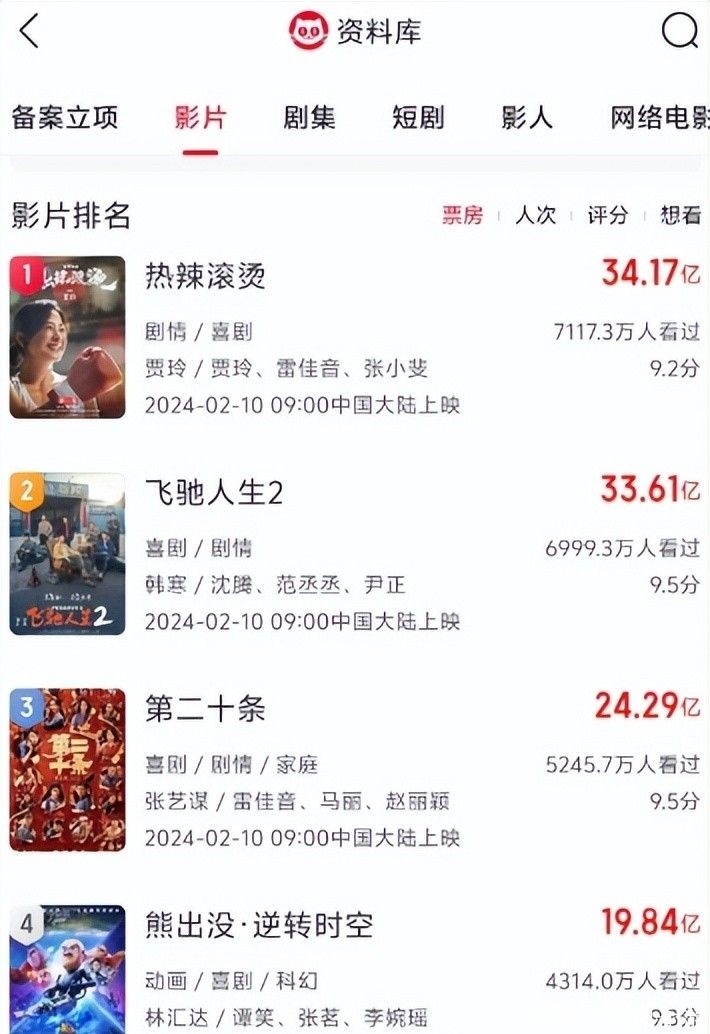Open the 短剧 tab
The width and height of the screenshot is (710, 1034).
418,117
